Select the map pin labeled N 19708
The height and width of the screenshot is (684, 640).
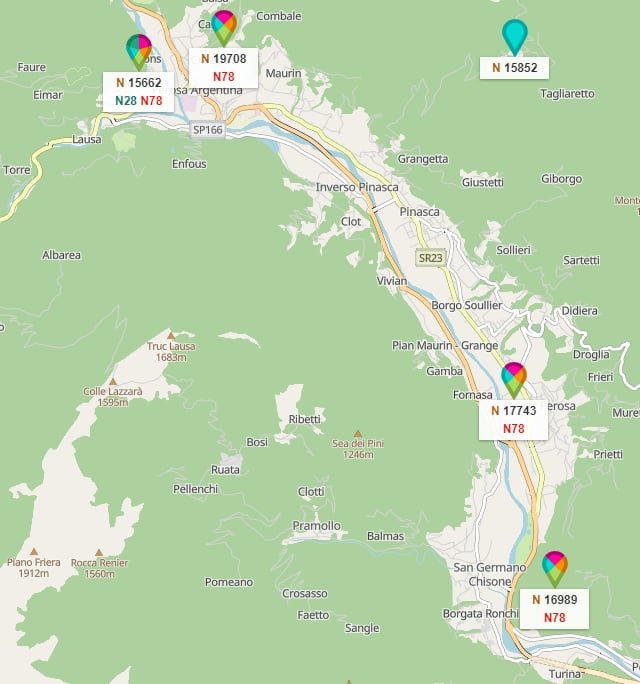click(224, 27)
